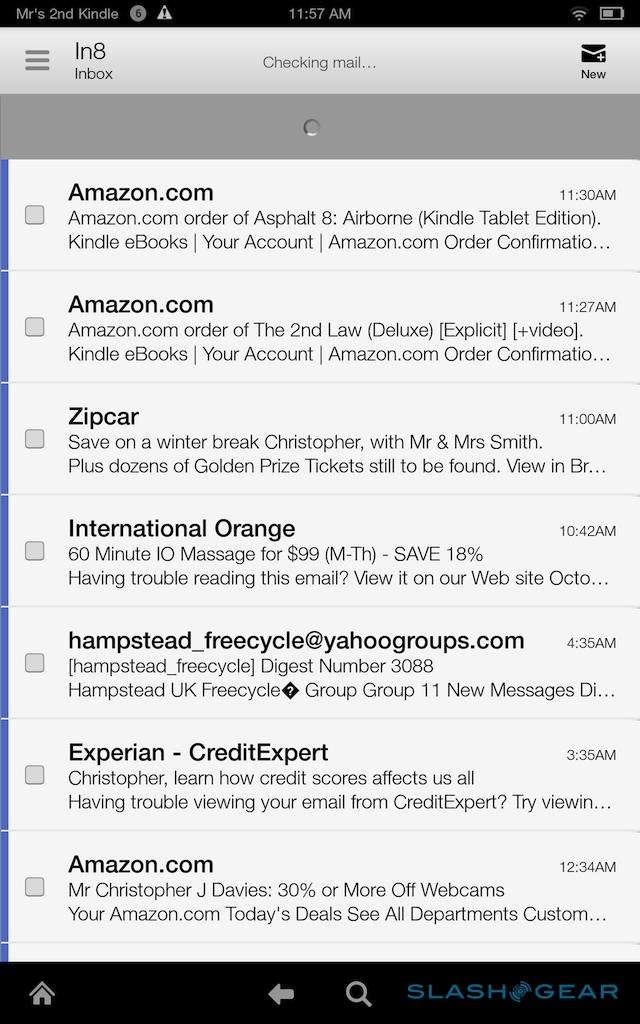Viewport: 640px width, 1024px height.
Task: Read the International Orange massage offer email
Action: click(x=338, y=552)
